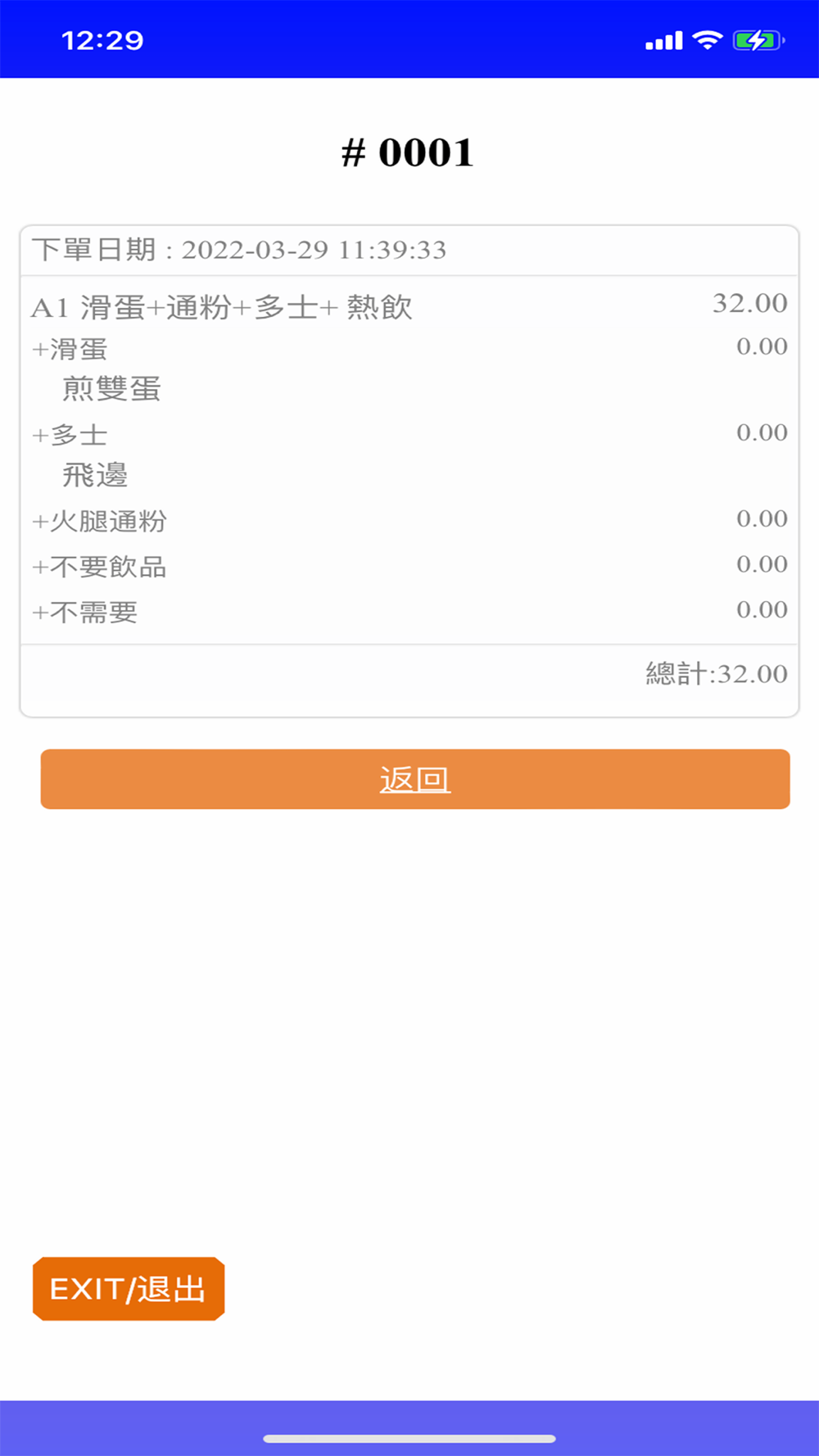This screenshot has height=1456, width=819.
Task: Exit via the EXIT/退出 button
Action: [x=129, y=1289]
